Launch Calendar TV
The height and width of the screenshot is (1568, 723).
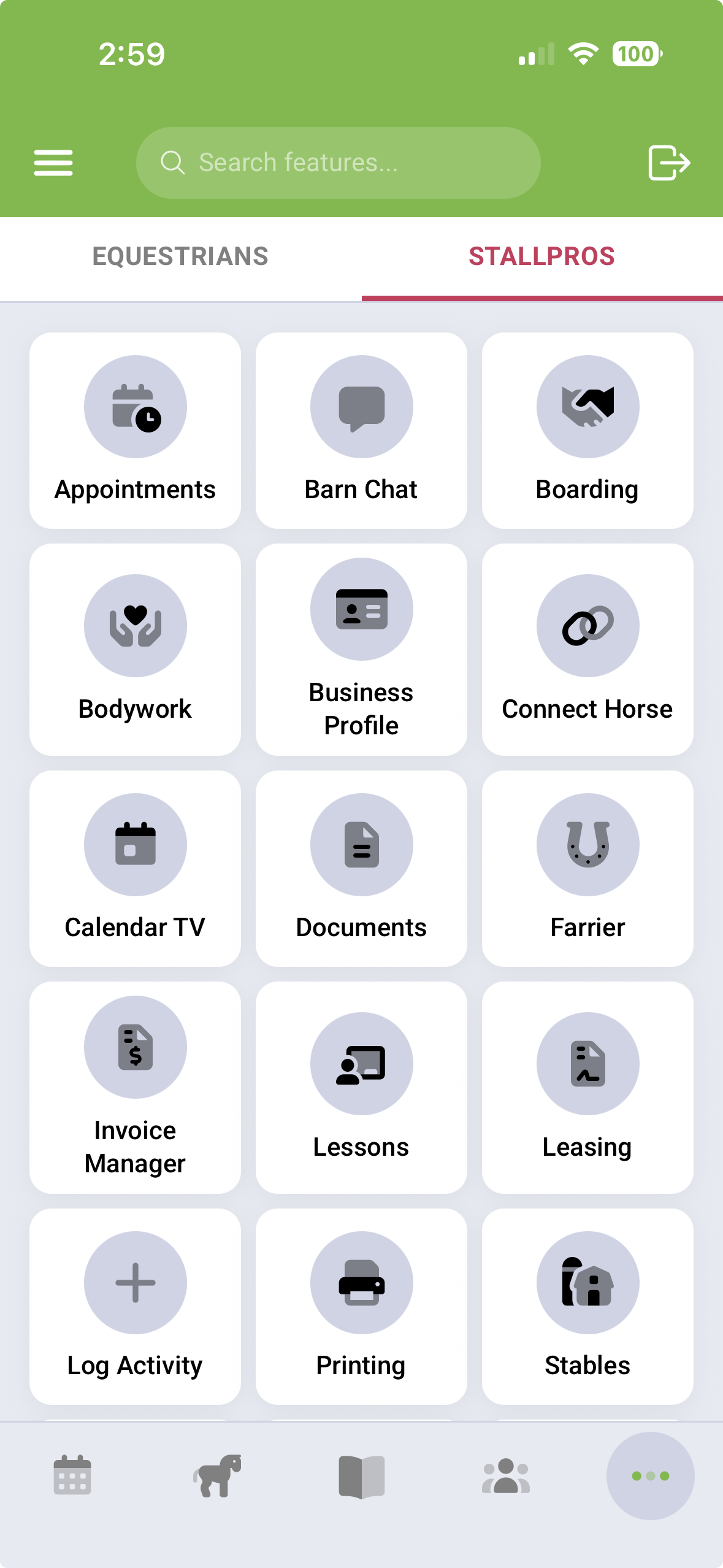(135, 868)
